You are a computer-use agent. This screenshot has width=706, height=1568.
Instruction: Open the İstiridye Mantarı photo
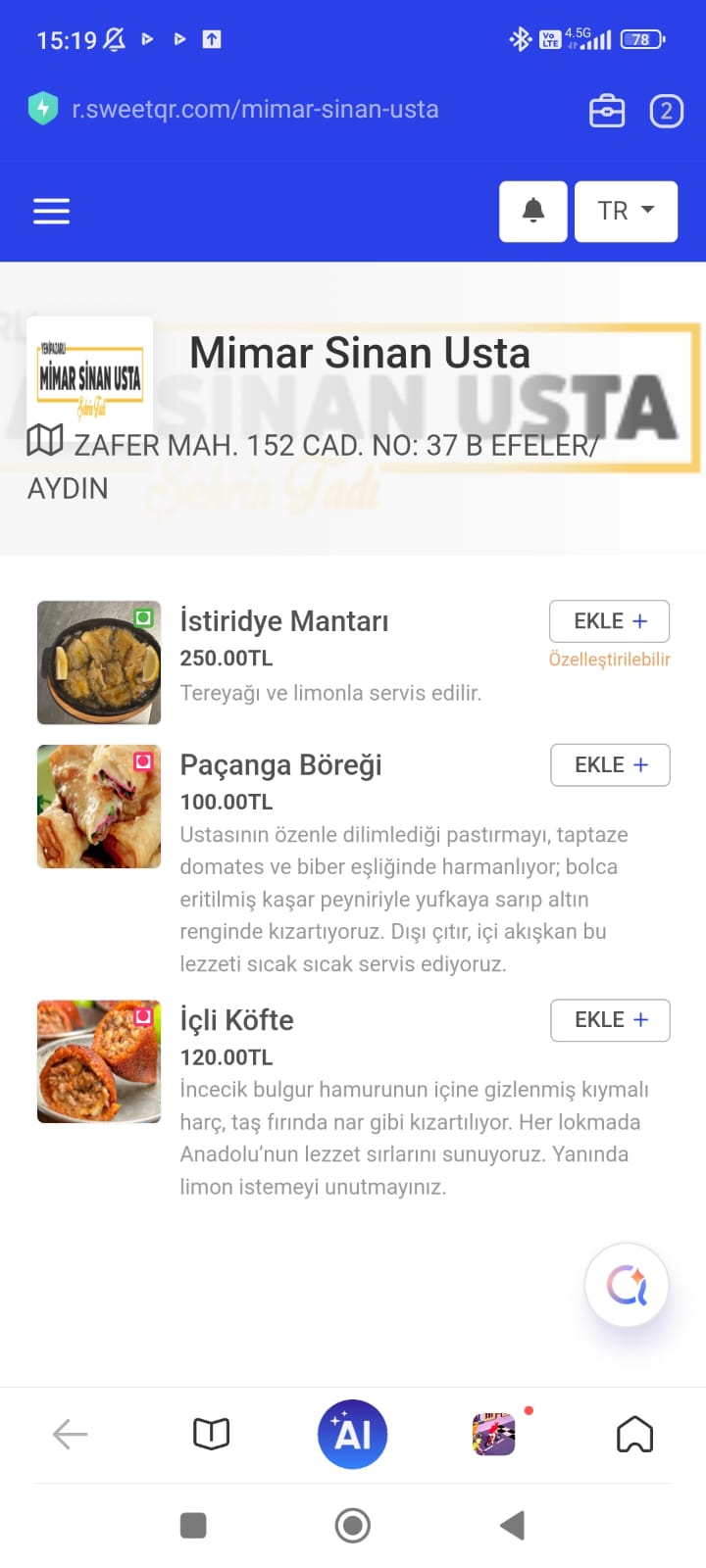pos(99,662)
